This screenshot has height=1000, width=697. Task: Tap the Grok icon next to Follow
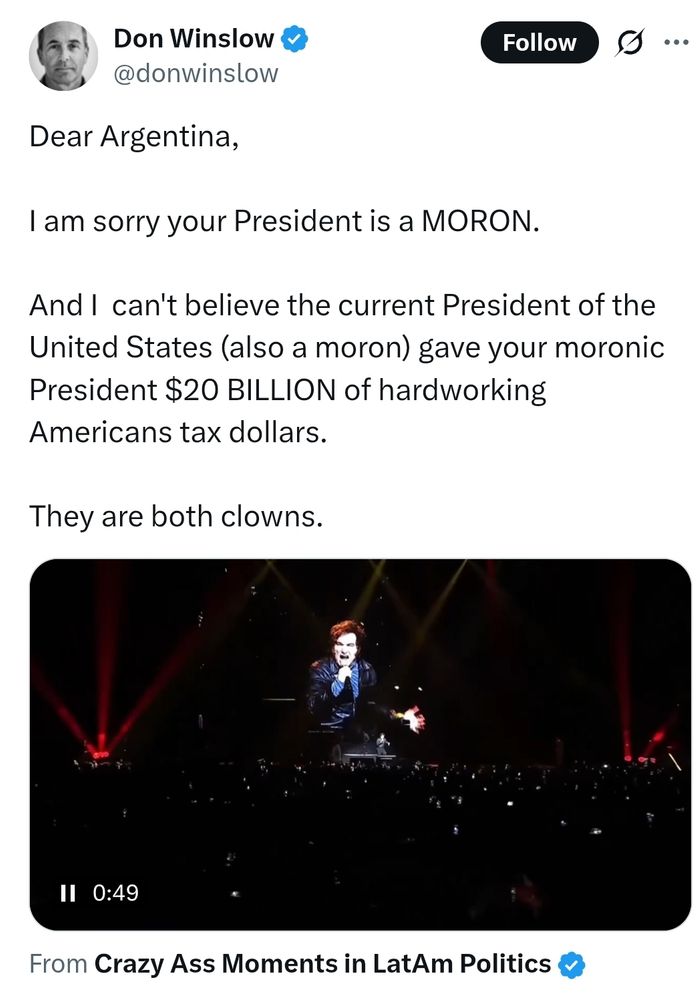[630, 43]
